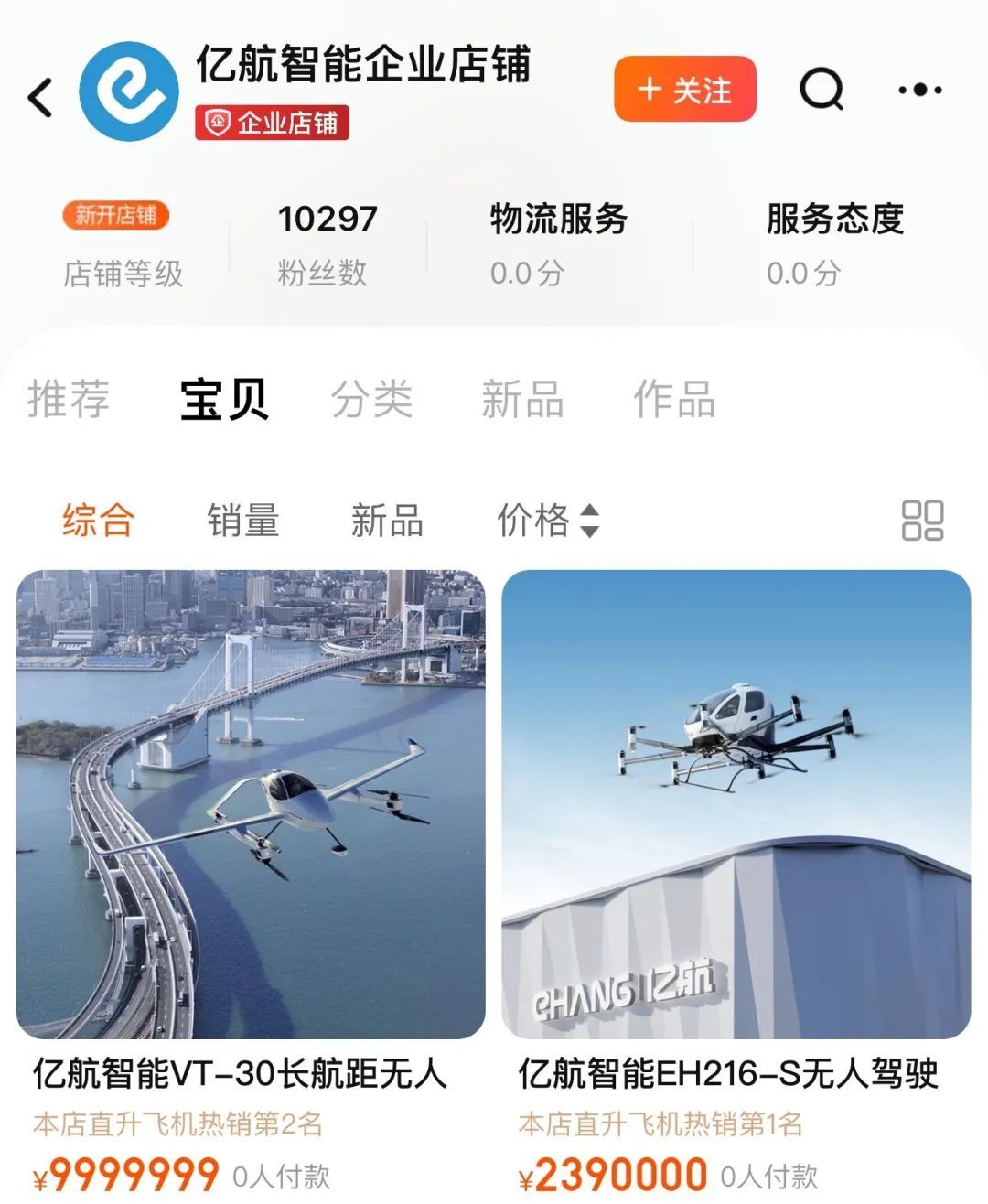Viewport: 988px width, 1204px height.
Task: Open the 新品 tab beside 分类
Action: coord(522,400)
